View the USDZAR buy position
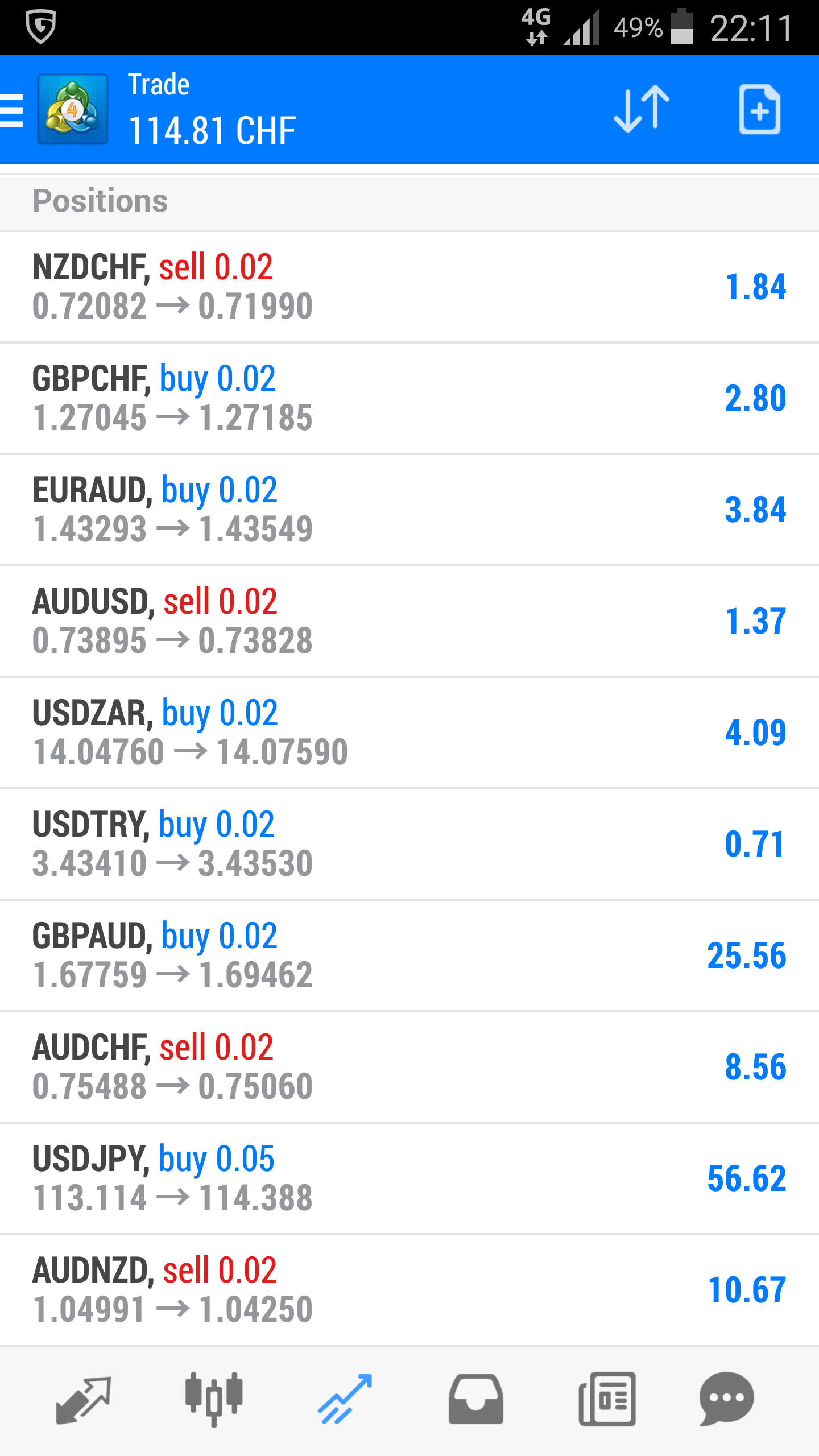The image size is (819, 1456). click(409, 733)
